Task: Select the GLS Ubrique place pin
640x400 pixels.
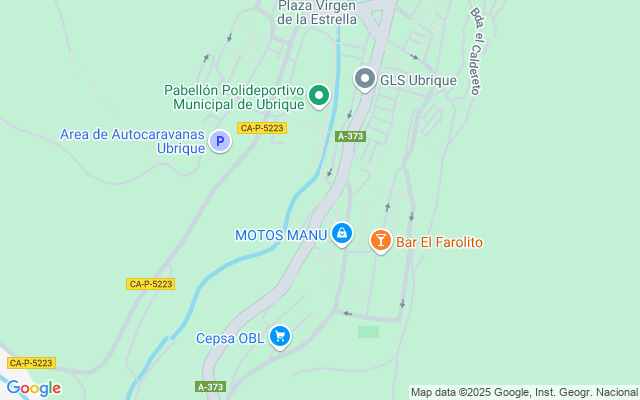Action: [x=365, y=79]
